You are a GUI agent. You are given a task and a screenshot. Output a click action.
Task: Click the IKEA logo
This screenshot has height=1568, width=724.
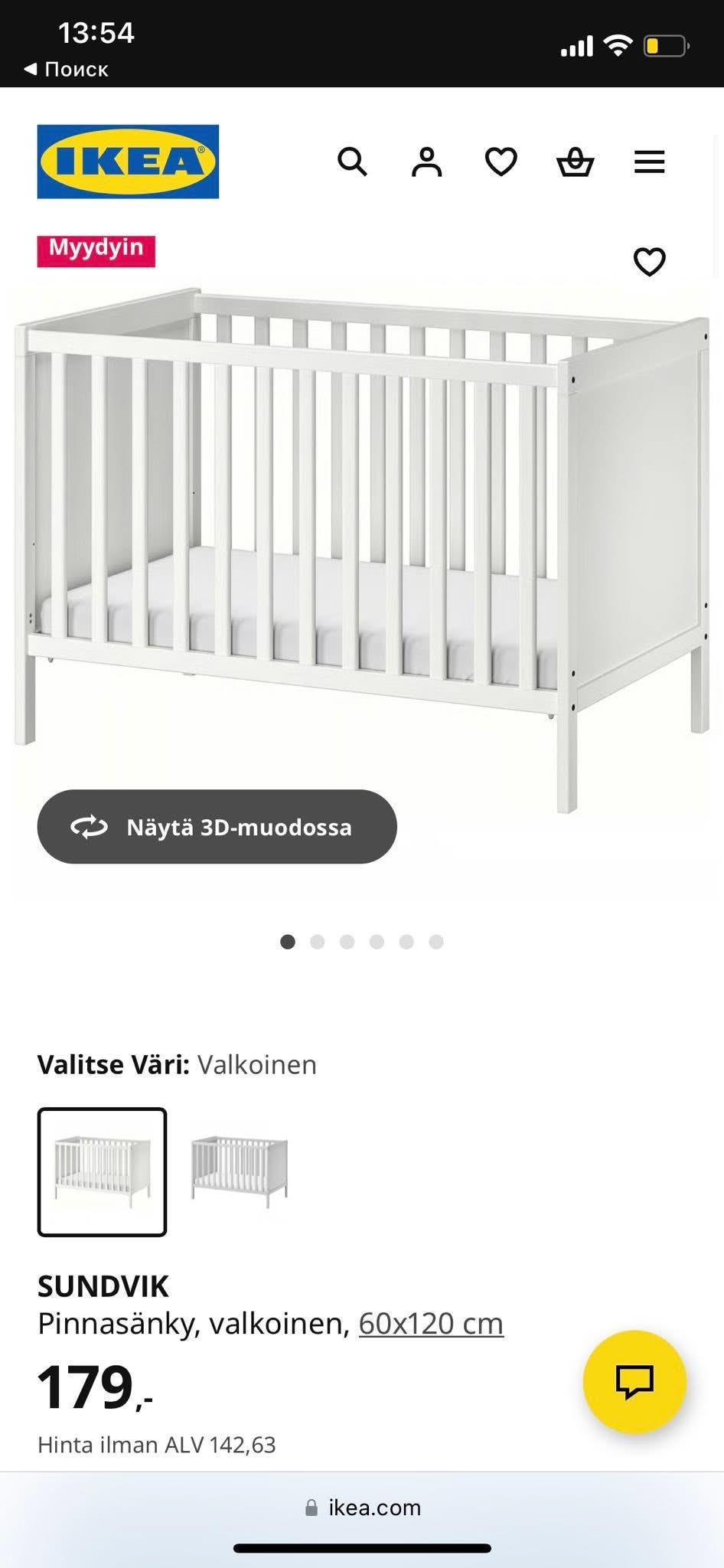pos(128,162)
